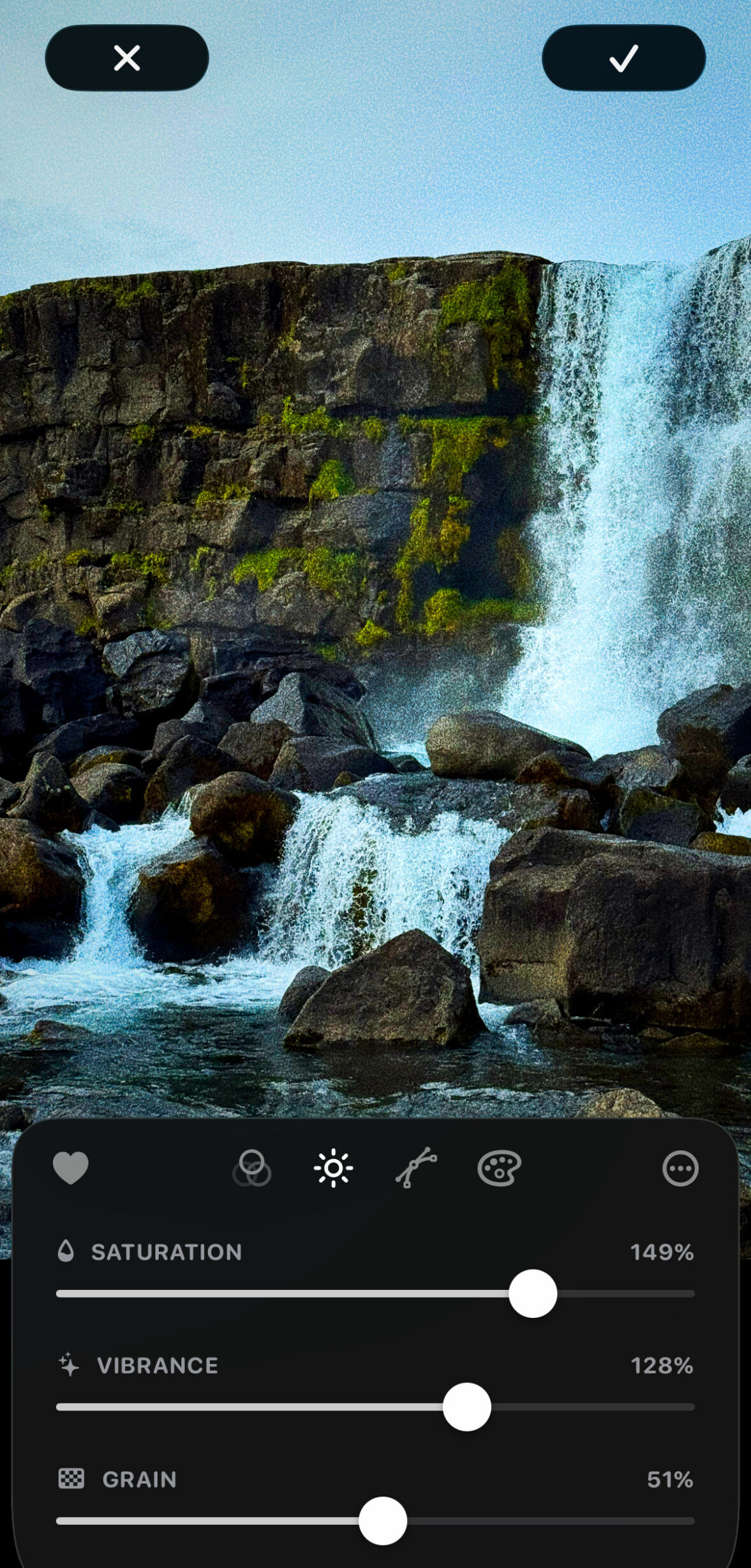
Task: Open the favorites heart tab
Action: coord(70,1168)
